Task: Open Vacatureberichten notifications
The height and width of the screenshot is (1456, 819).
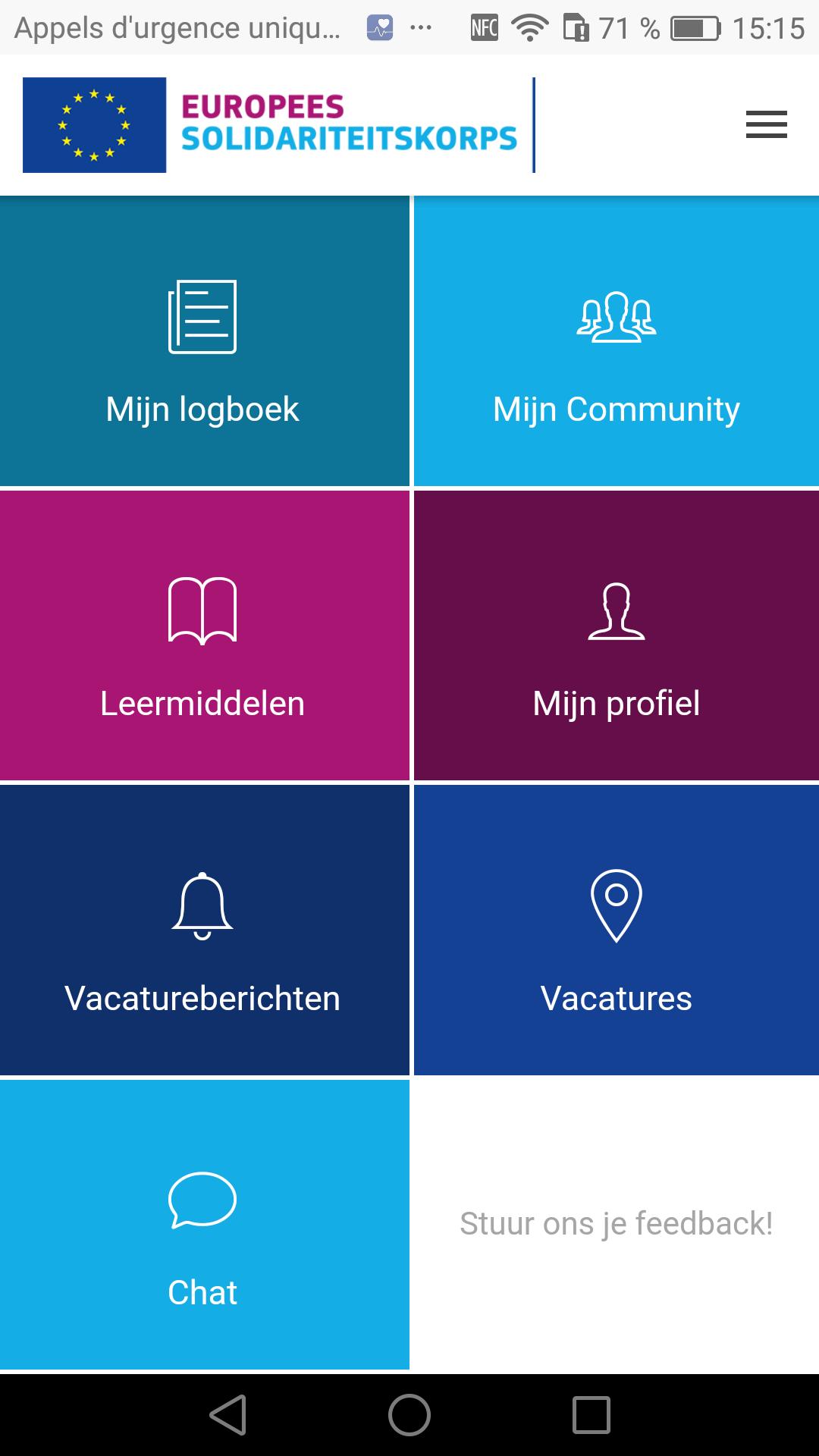Action: coord(204,930)
